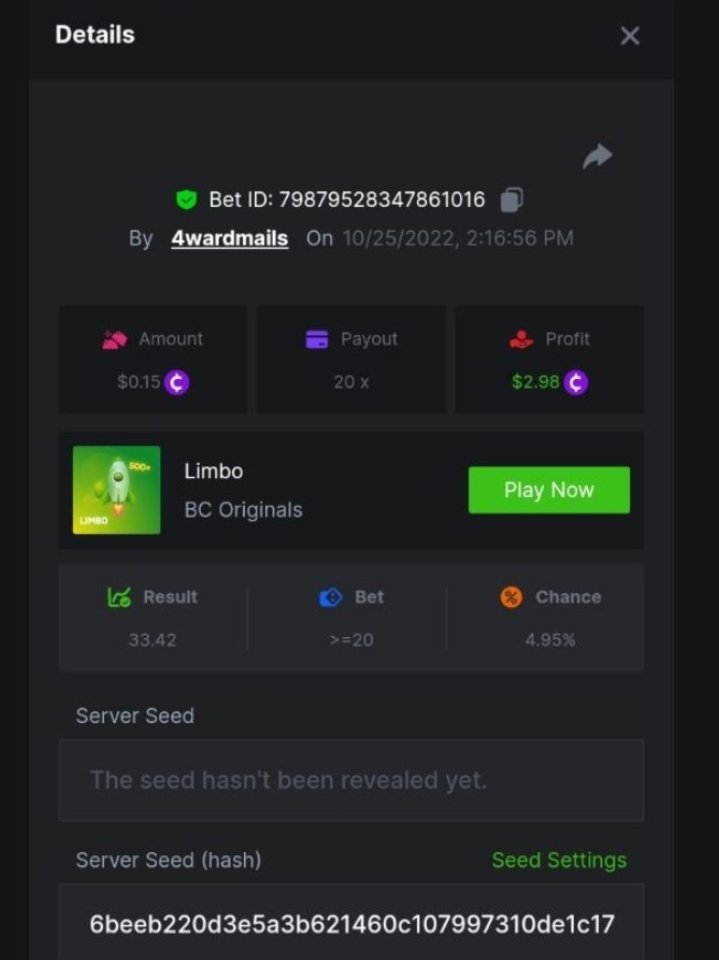Copy the Bet ID
The height and width of the screenshot is (960, 719).
511,199
